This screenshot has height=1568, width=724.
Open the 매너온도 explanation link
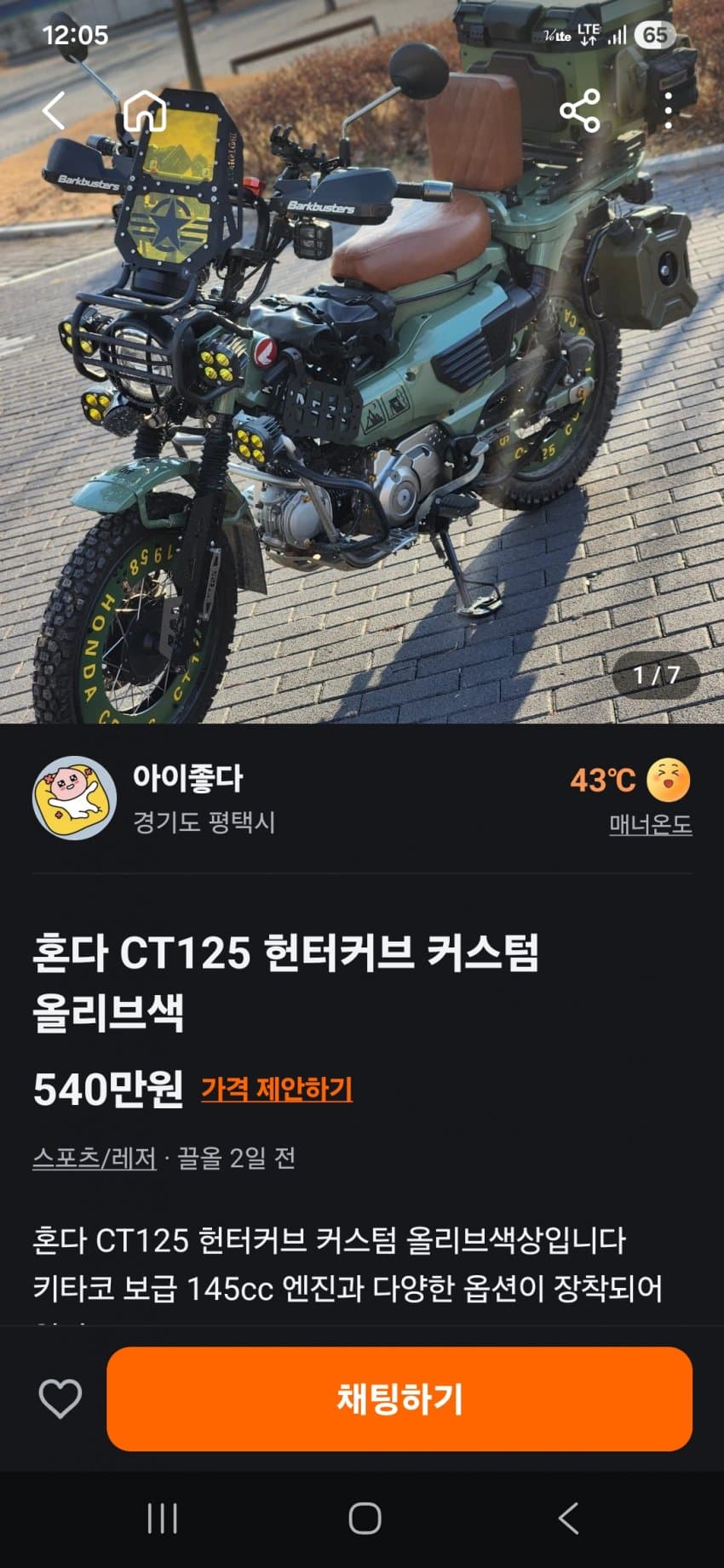pos(650,824)
